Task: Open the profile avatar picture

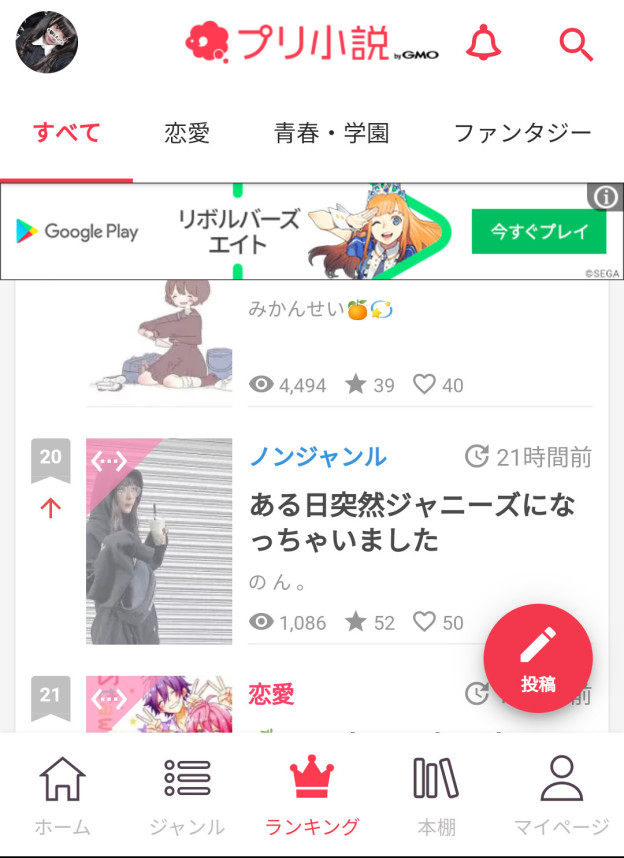Action: pos(47,42)
